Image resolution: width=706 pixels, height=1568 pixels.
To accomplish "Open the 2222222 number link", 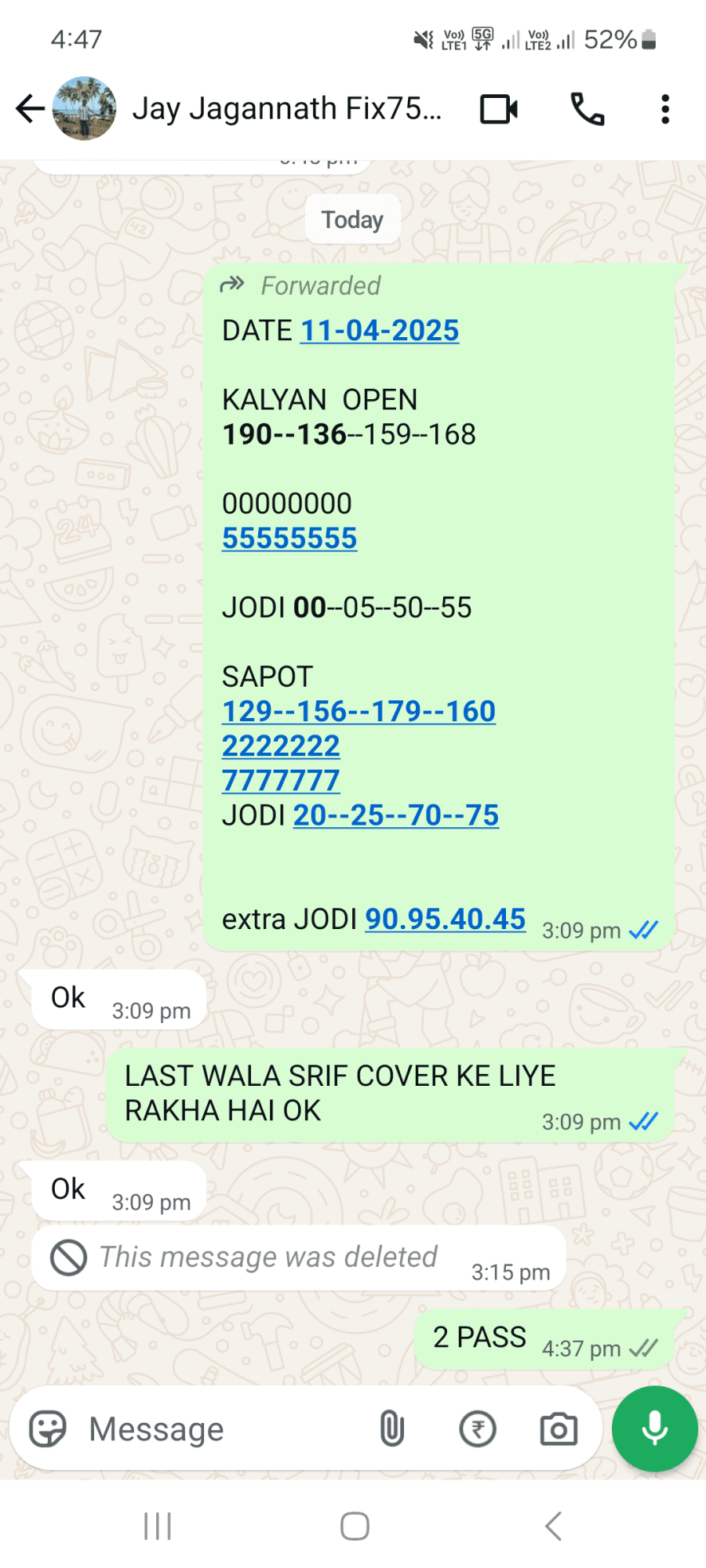I will click(281, 746).
